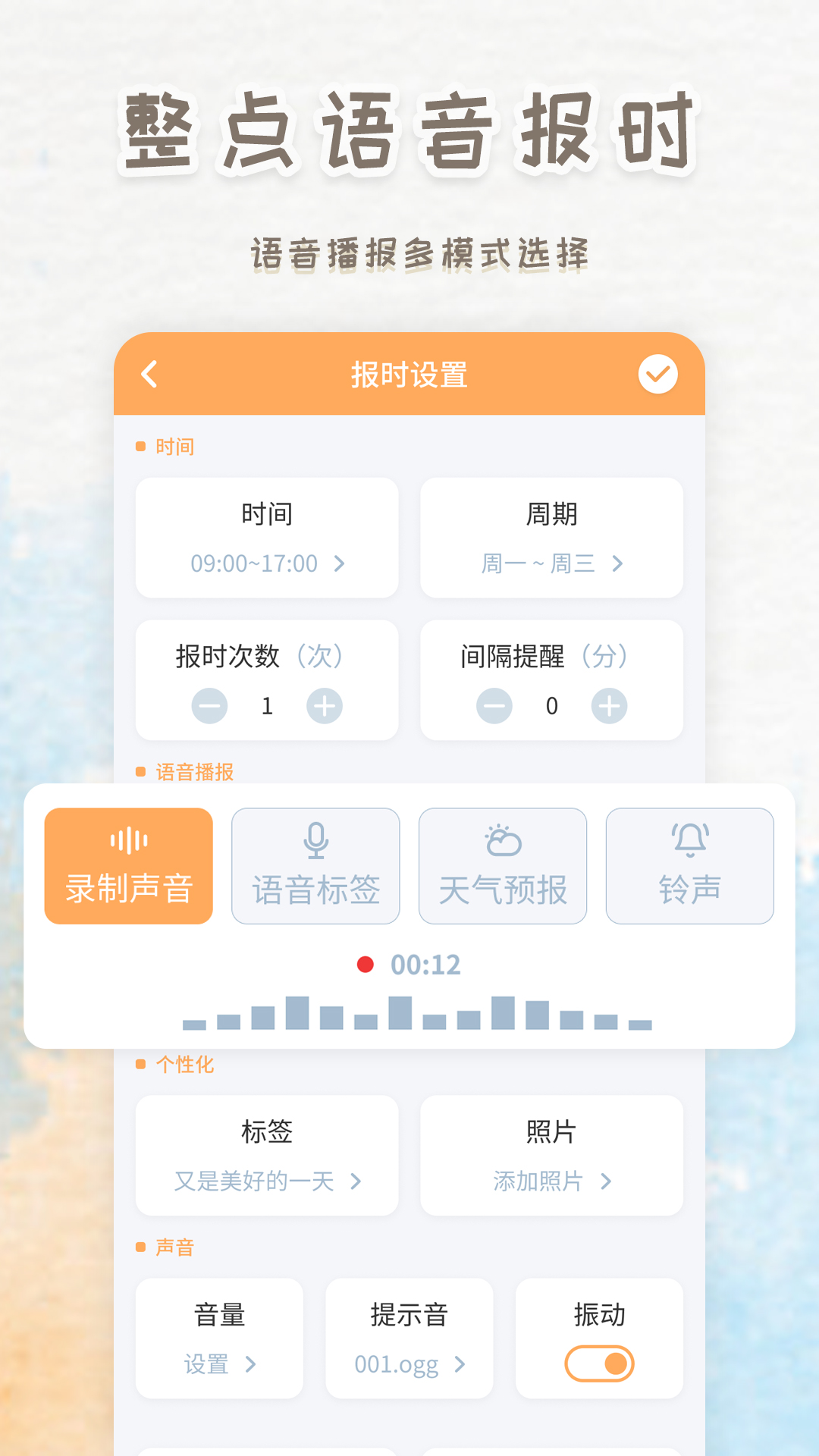The height and width of the screenshot is (1456, 819).
Task: Edit the 标签 text 又是美好的一天
Action: [x=266, y=1181]
